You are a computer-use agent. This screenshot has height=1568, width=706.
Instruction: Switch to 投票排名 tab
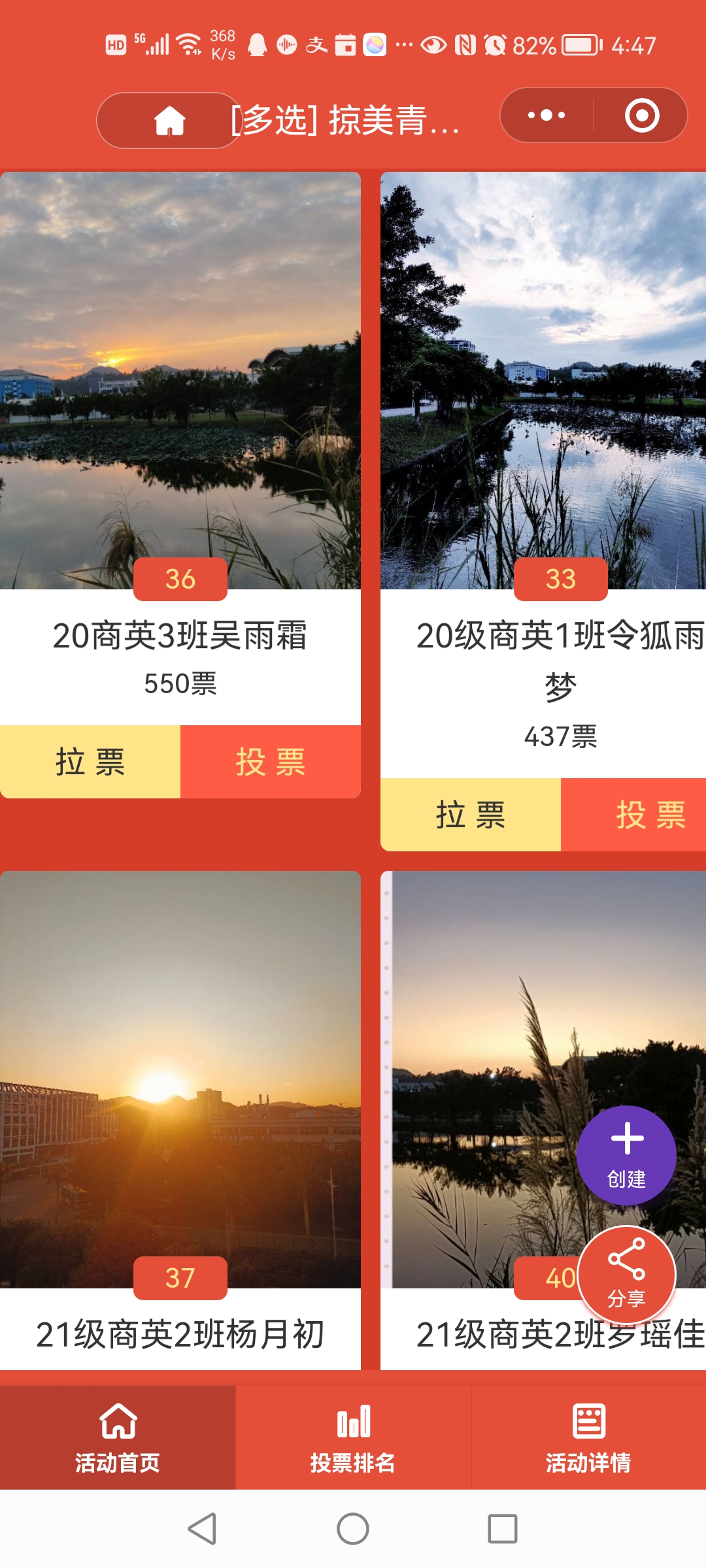coord(353,1439)
